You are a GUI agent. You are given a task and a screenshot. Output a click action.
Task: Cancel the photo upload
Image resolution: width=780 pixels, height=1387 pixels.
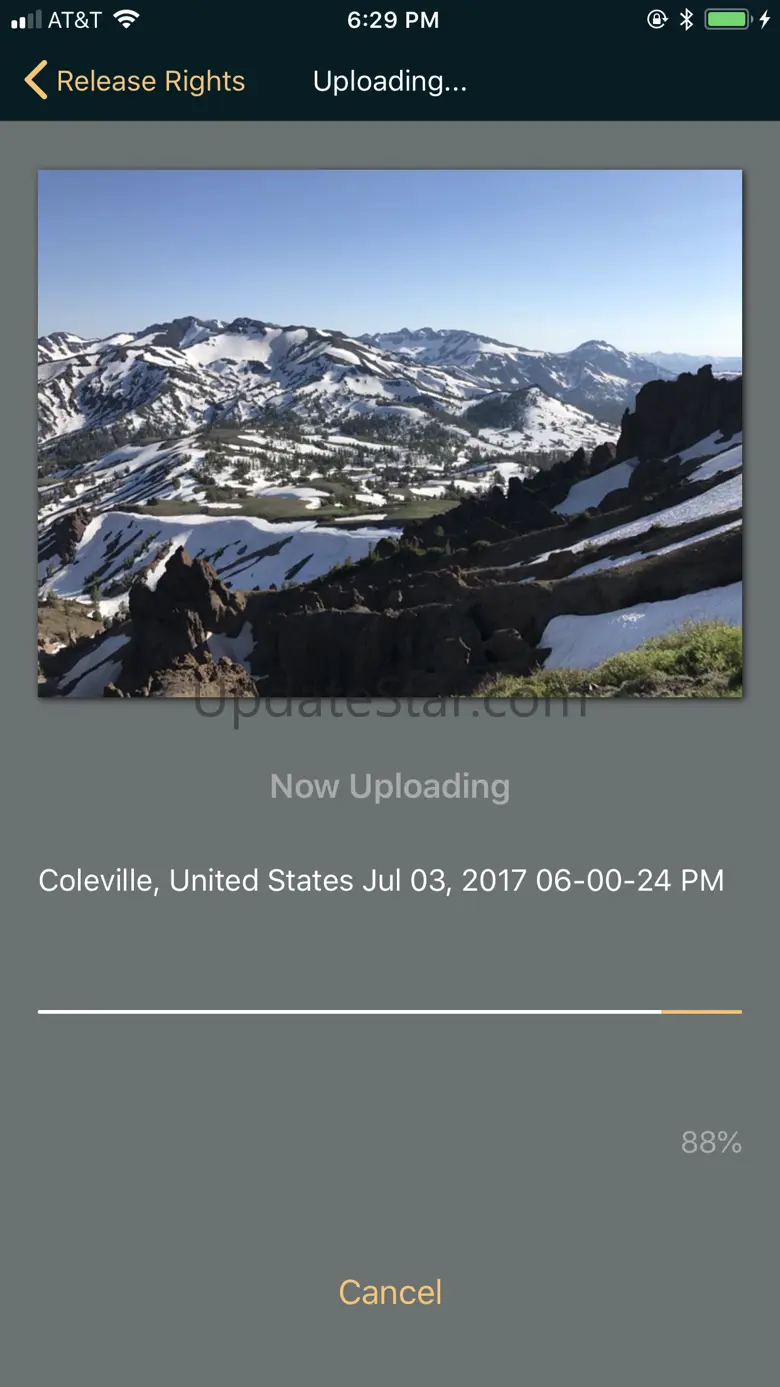pyautogui.click(x=390, y=1292)
